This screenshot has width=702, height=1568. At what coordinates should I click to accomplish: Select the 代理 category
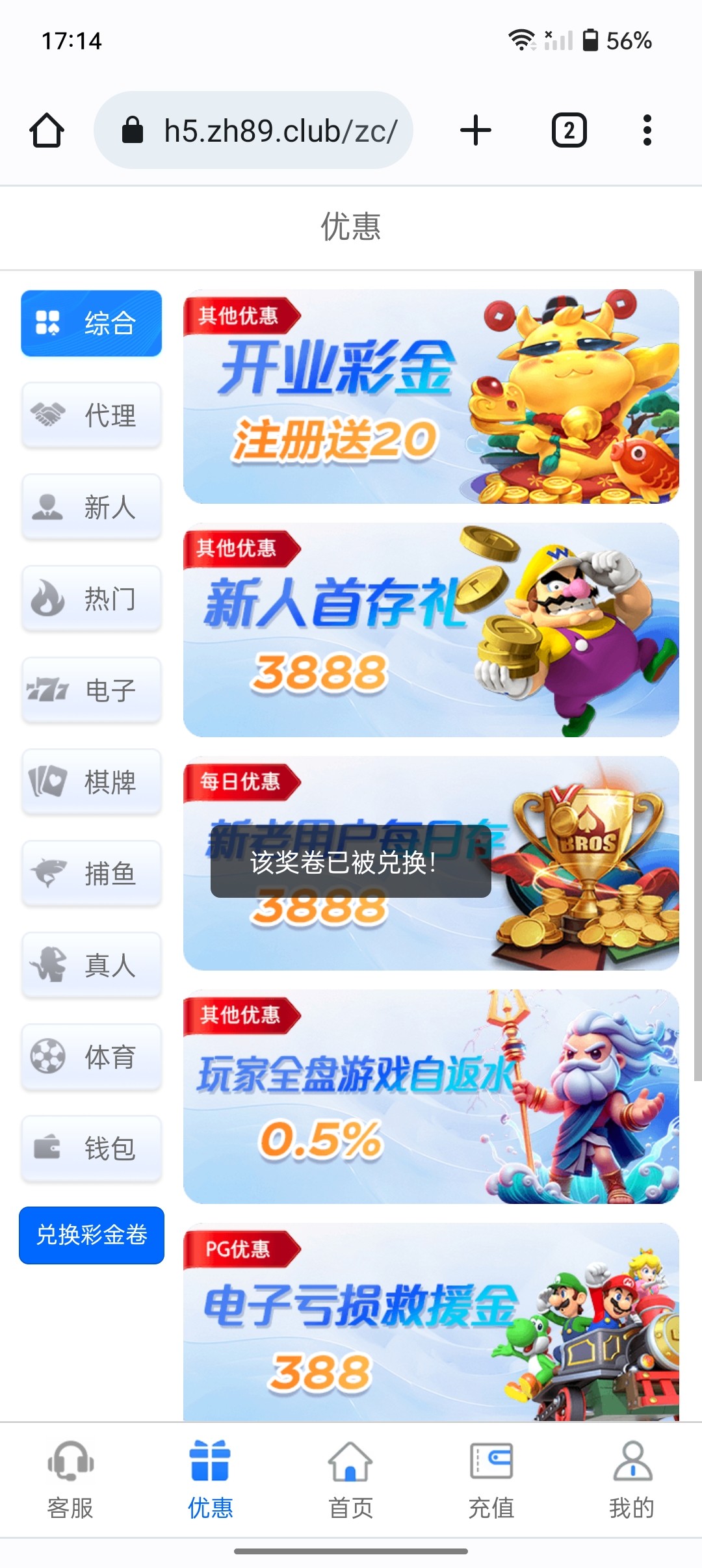click(x=92, y=415)
